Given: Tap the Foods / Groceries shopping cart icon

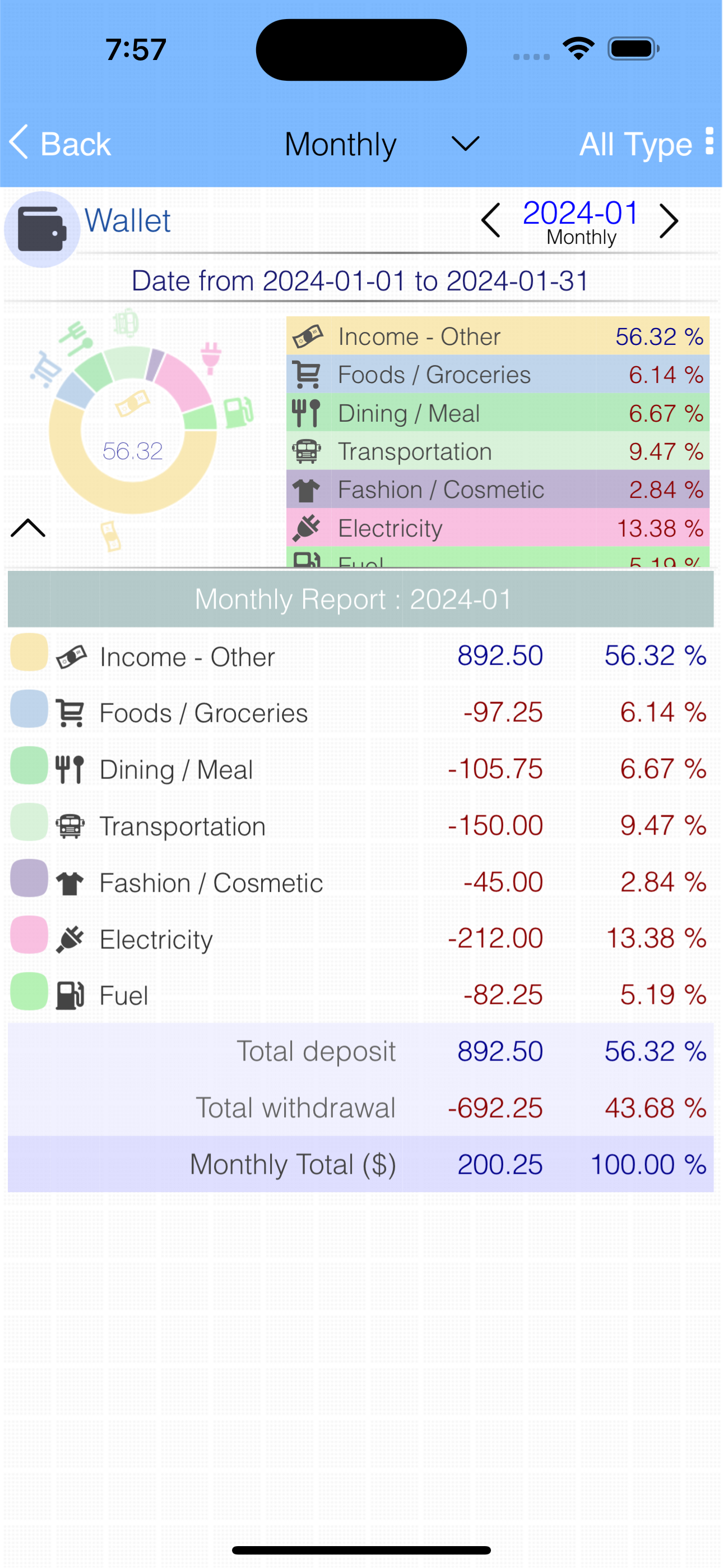Looking at the screenshot, I should coord(70,712).
